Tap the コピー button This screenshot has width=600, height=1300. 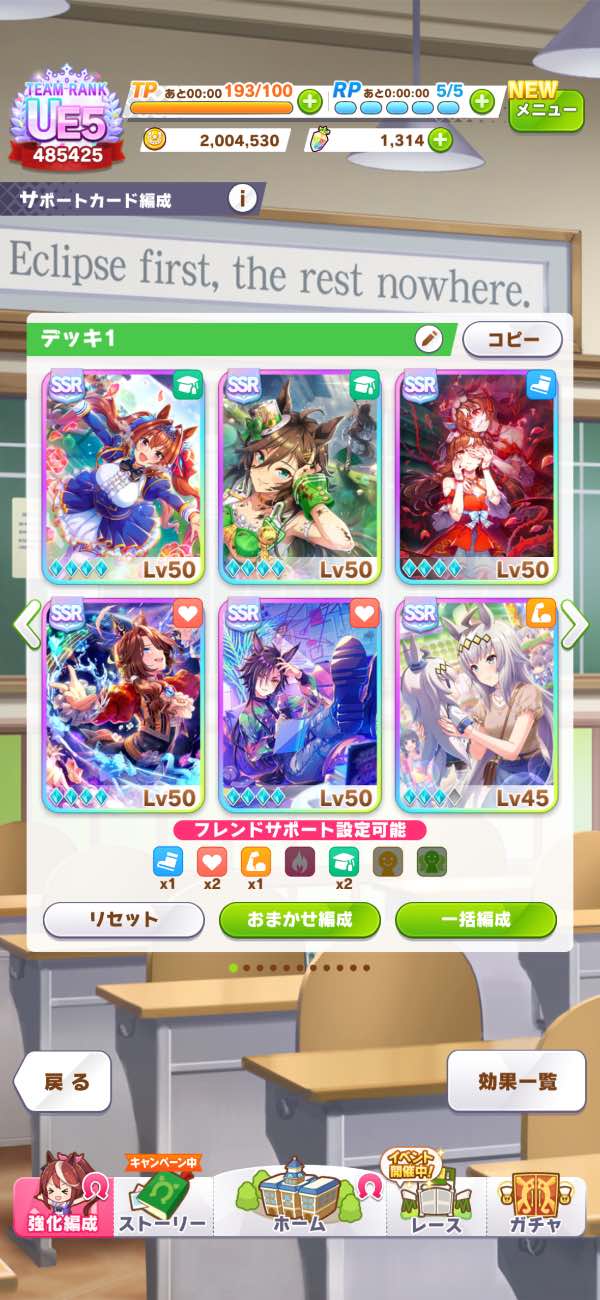[513, 339]
